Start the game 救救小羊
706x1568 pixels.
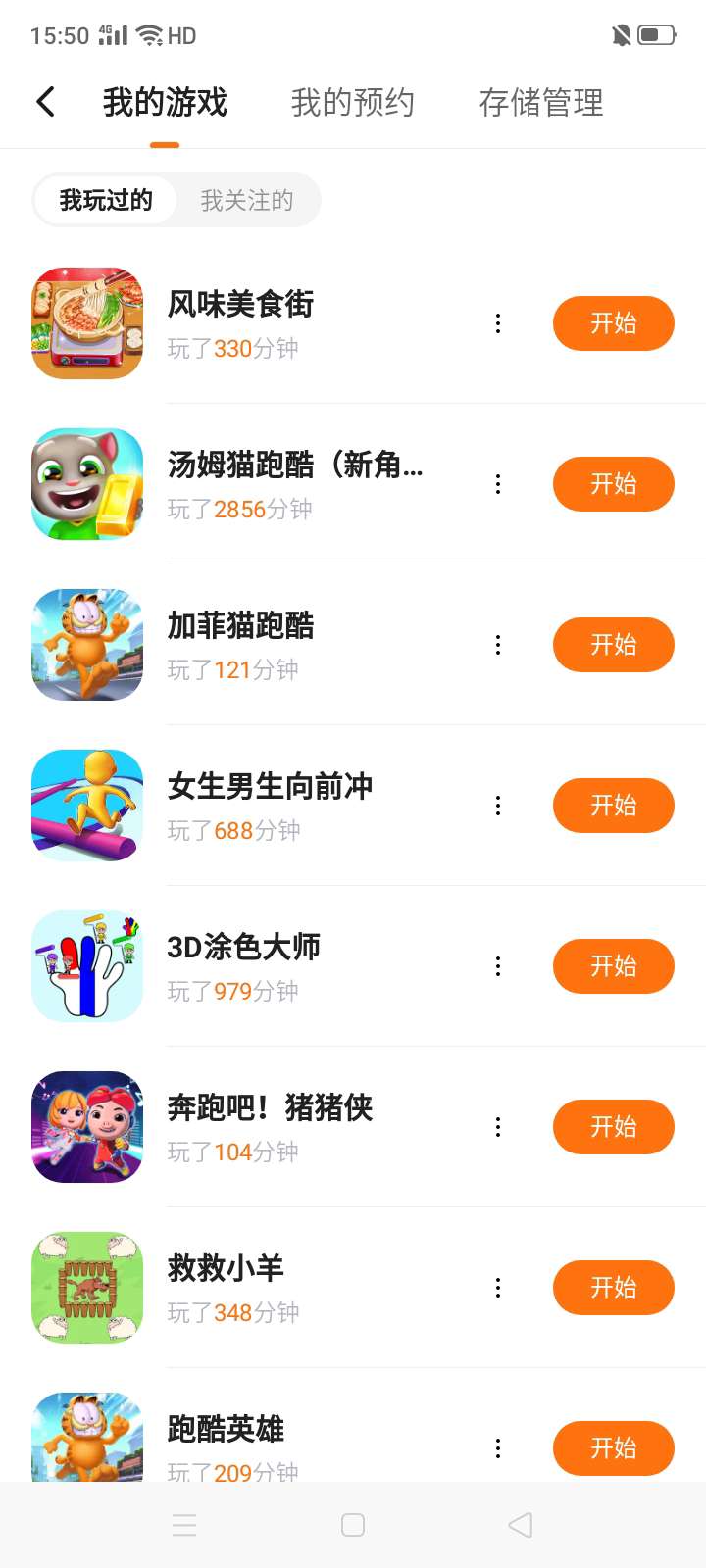pos(613,1288)
